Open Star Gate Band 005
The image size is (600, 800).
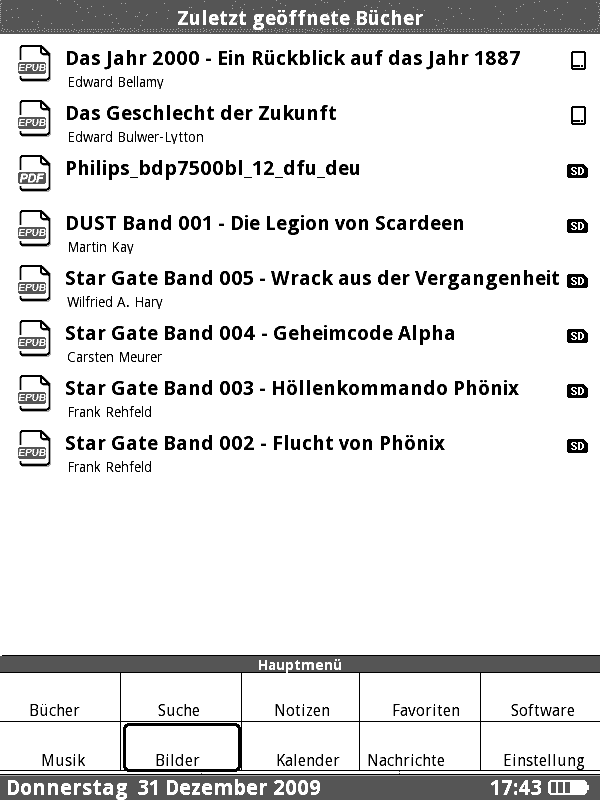312,278
